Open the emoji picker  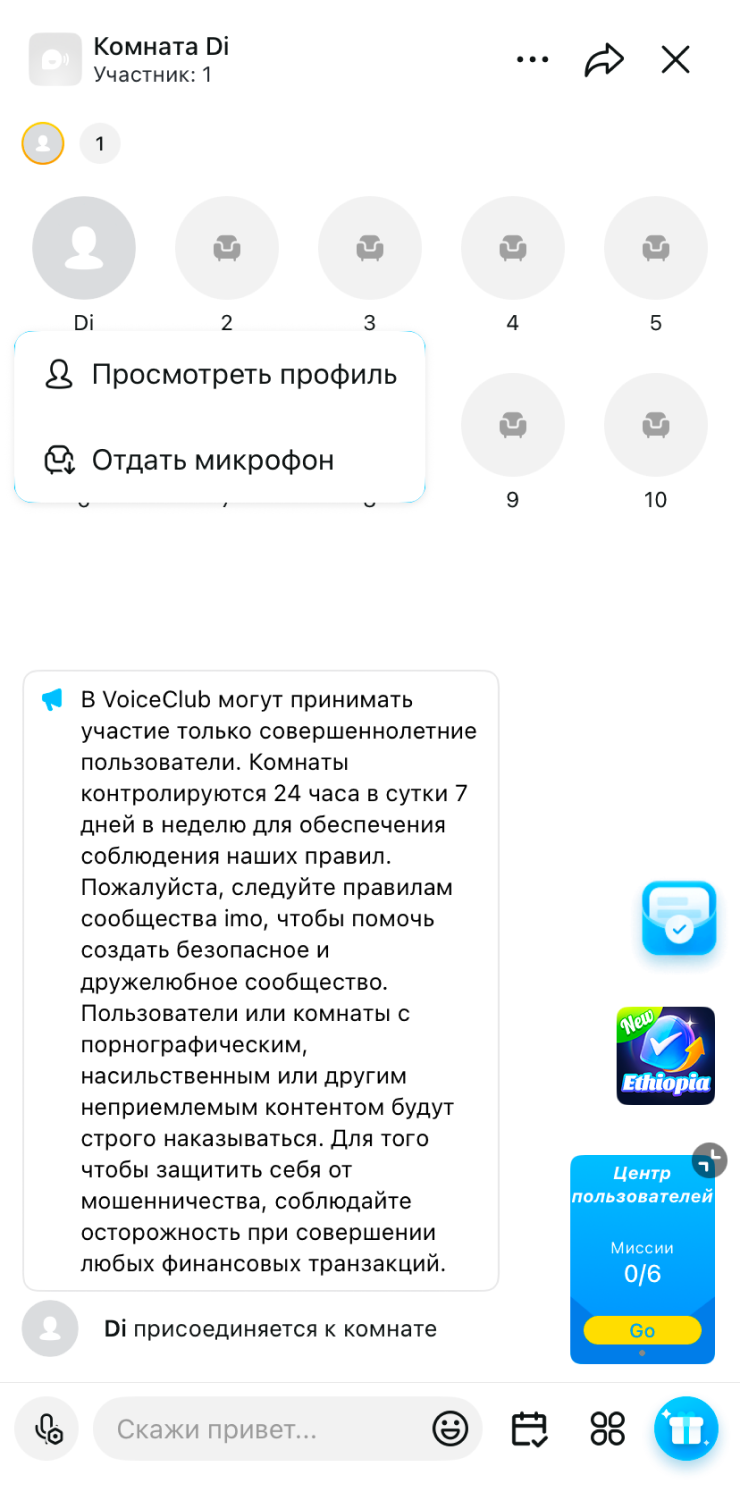(450, 1428)
